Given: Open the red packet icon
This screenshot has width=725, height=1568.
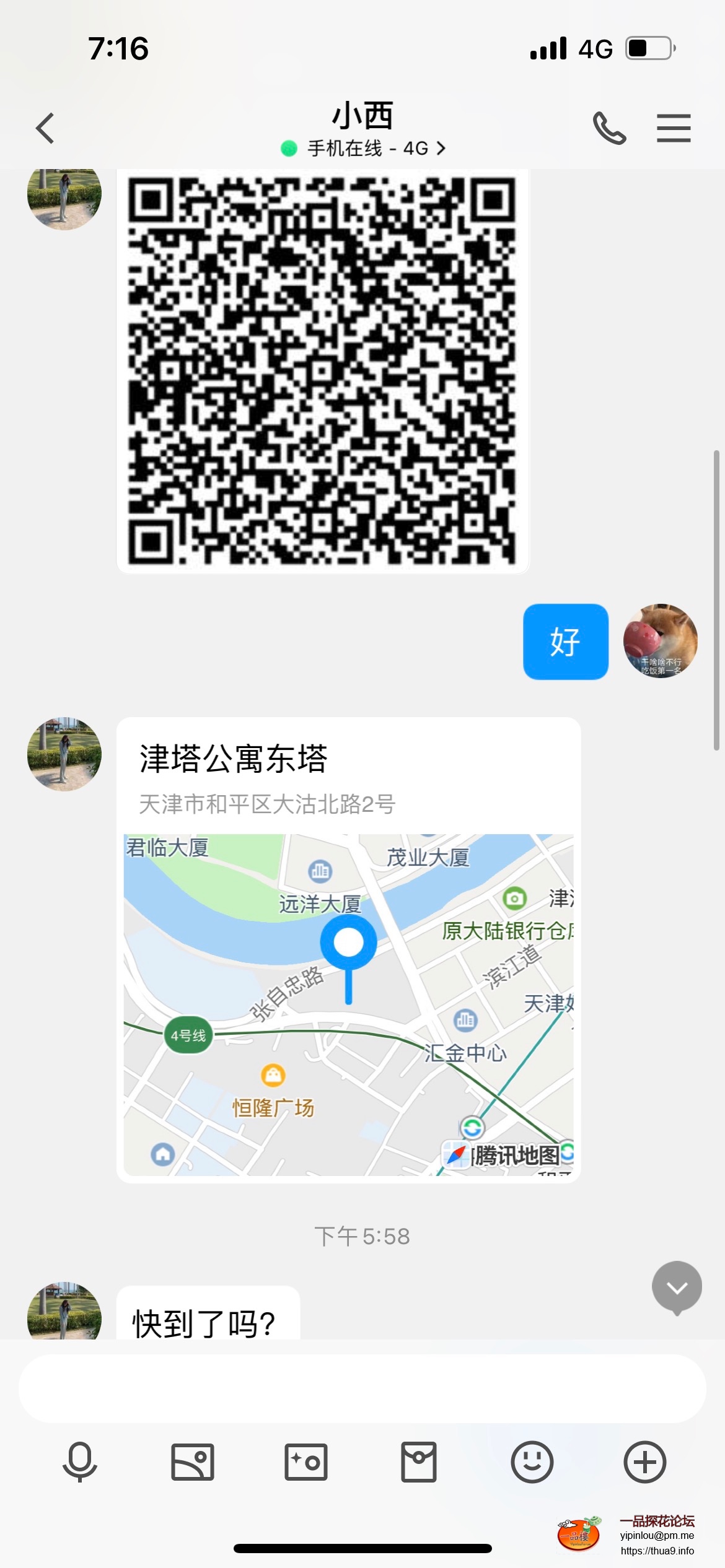Looking at the screenshot, I should [x=419, y=1463].
